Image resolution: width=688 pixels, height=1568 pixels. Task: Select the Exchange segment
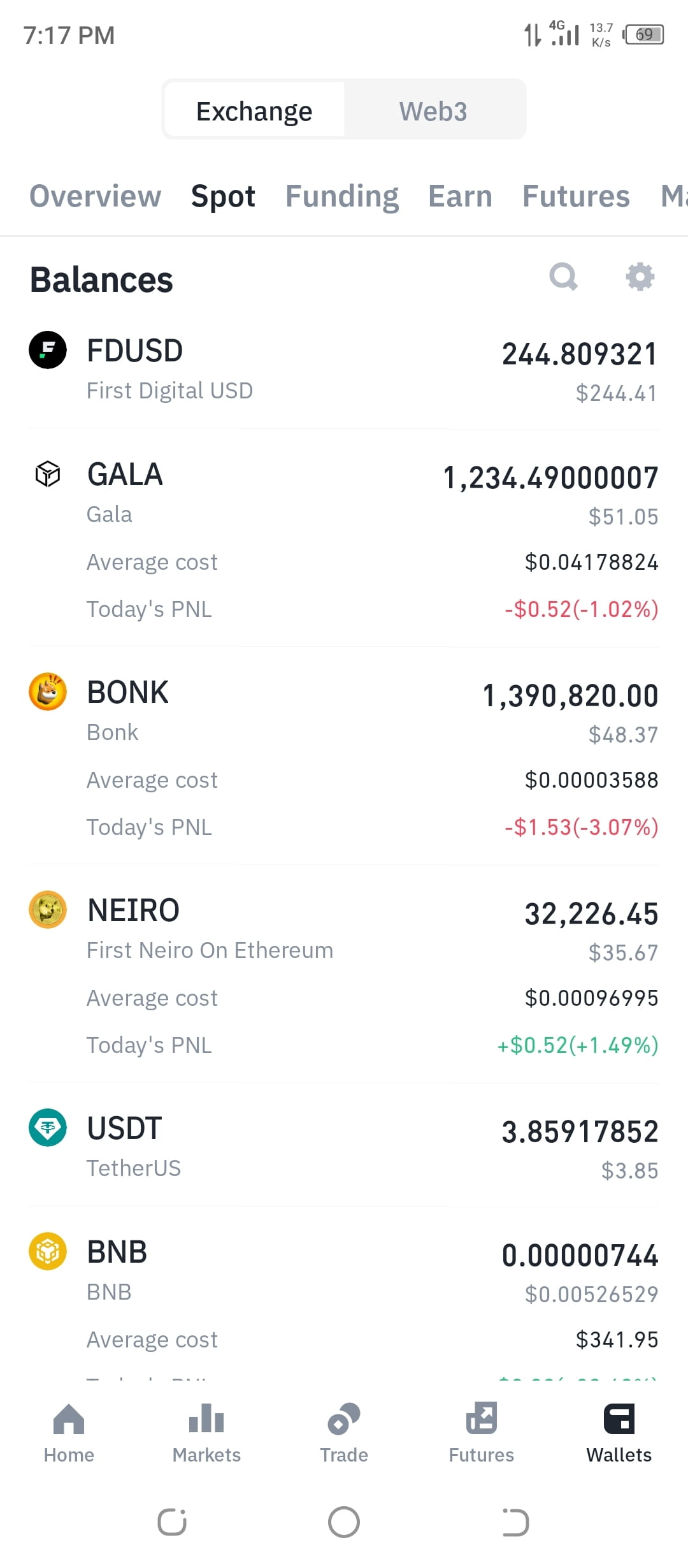[x=254, y=111]
